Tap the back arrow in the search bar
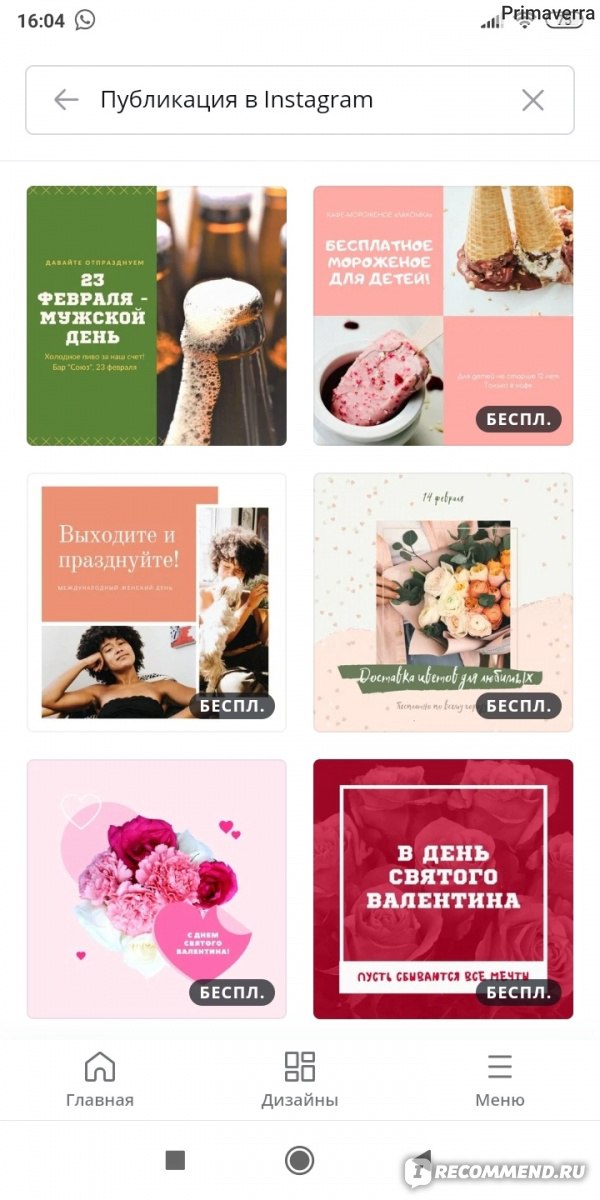This screenshot has width=600, height=1200. 66,99
